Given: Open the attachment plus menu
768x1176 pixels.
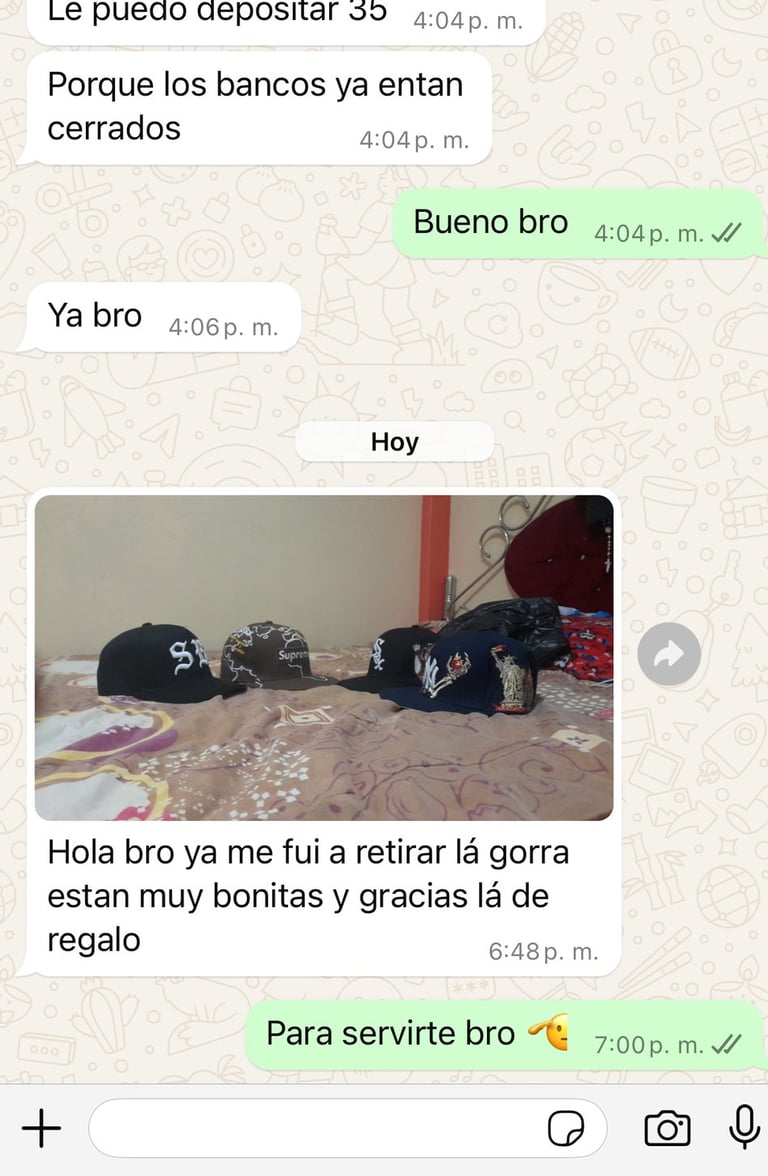Looking at the screenshot, I should point(41,1129).
